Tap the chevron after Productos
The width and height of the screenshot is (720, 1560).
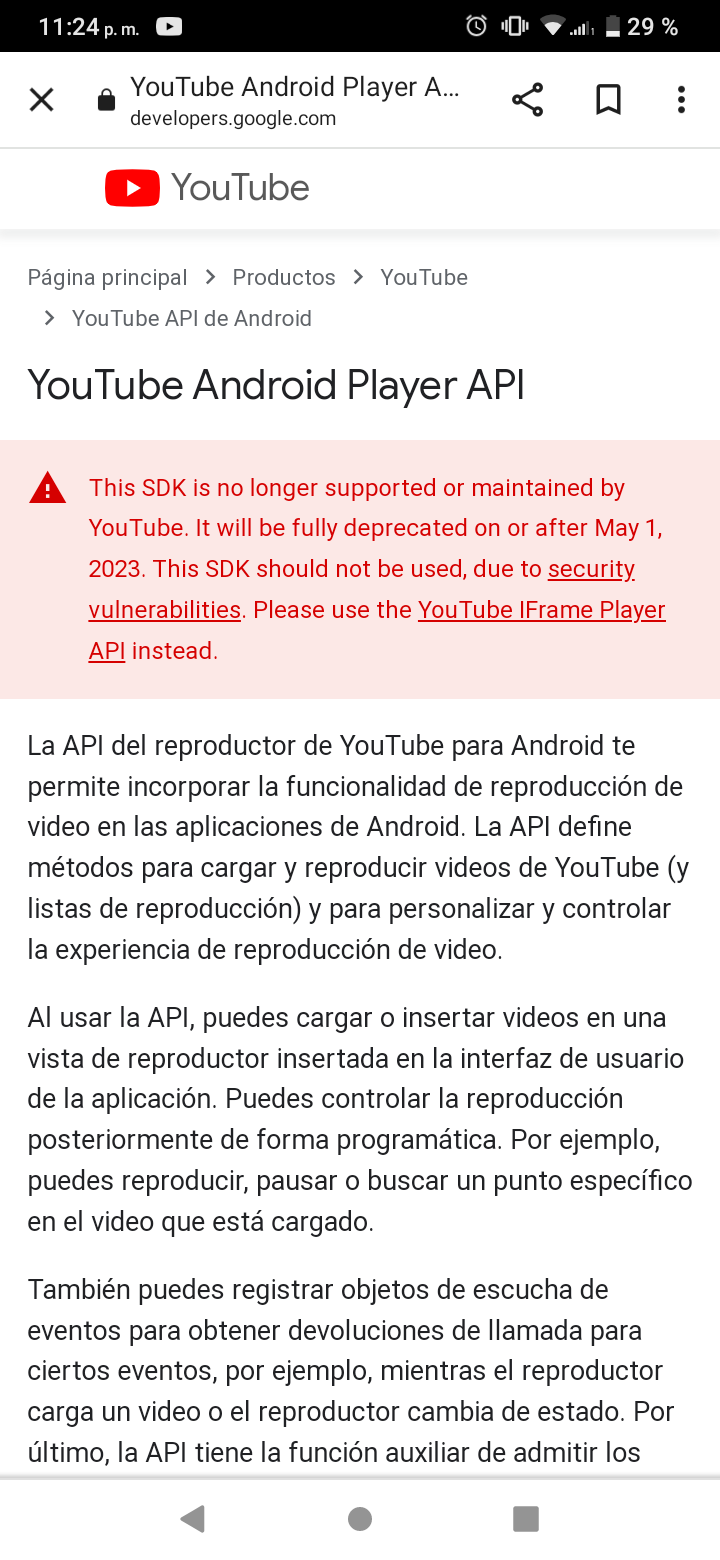[x=357, y=277]
